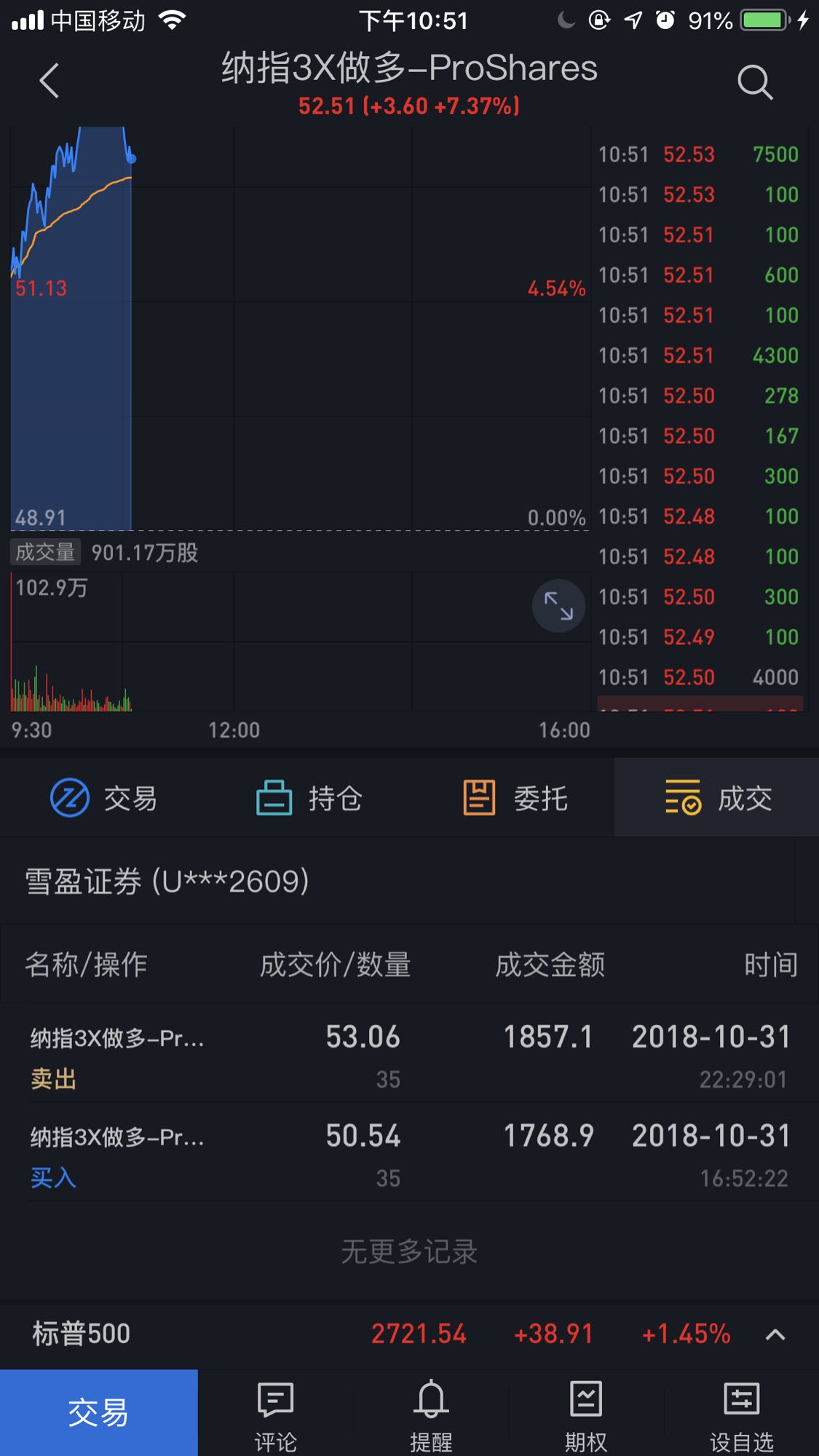This screenshot has width=819, height=1456.
Task: Open the 买入 record at 50.54
Action: [x=409, y=1153]
